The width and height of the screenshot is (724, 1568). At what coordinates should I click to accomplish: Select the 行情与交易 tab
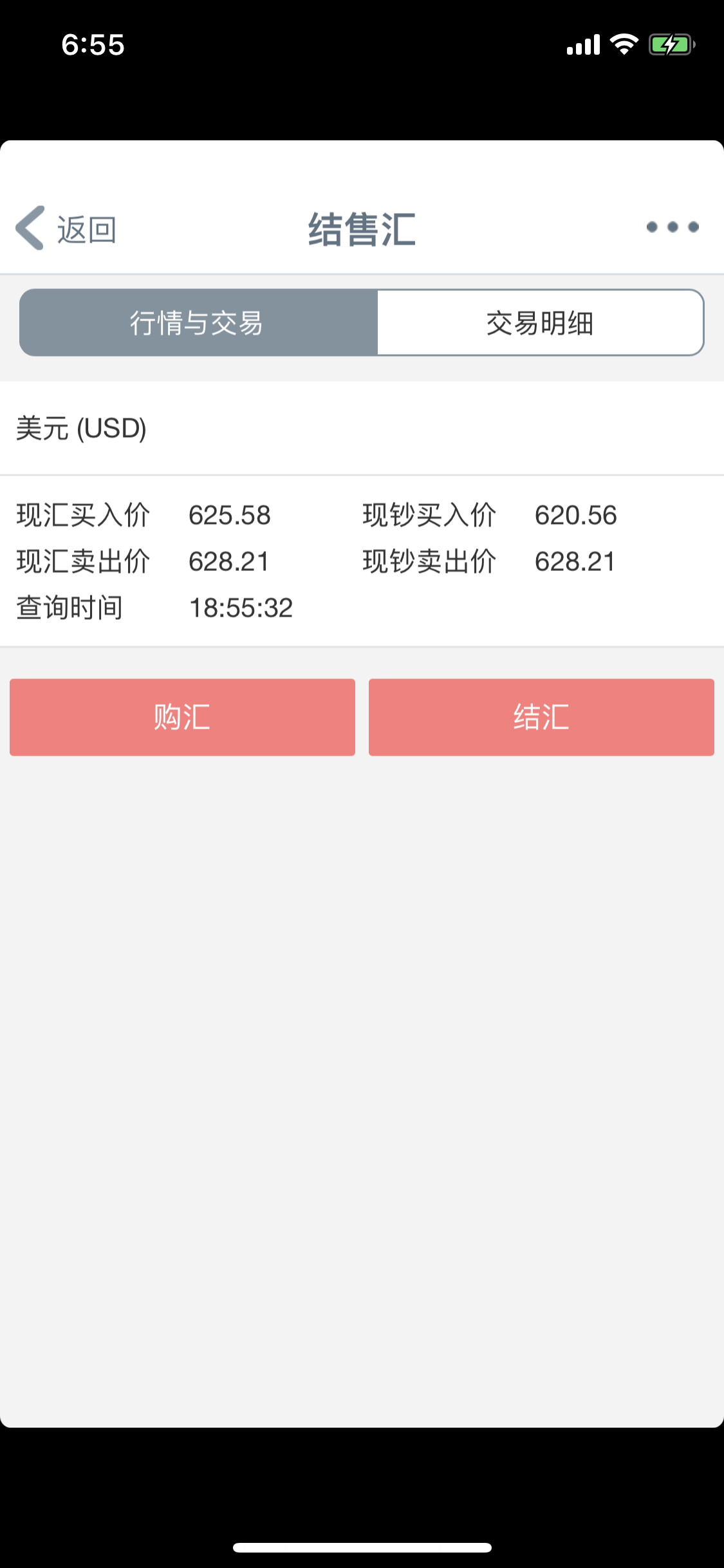point(198,322)
